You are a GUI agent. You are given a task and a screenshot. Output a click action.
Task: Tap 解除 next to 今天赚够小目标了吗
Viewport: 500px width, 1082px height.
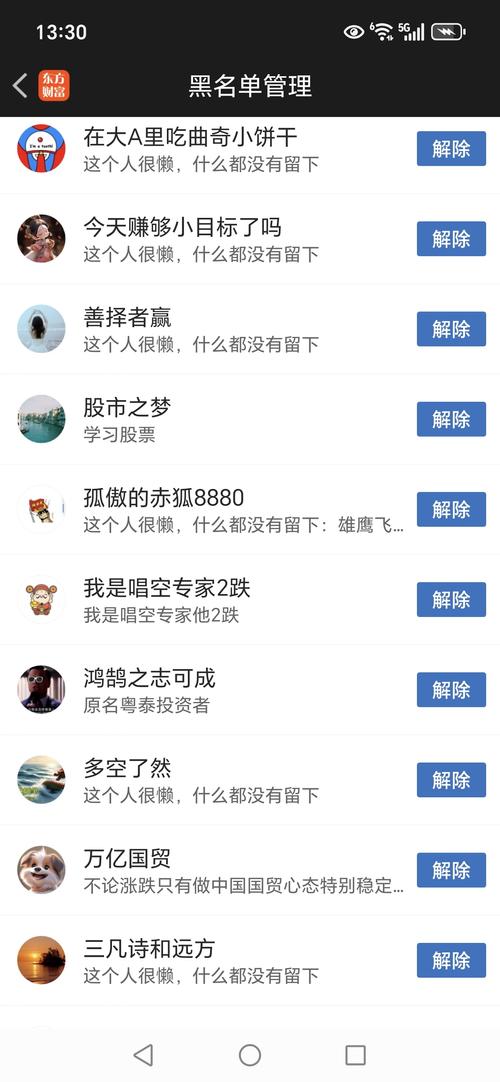click(x=451, y=239)
